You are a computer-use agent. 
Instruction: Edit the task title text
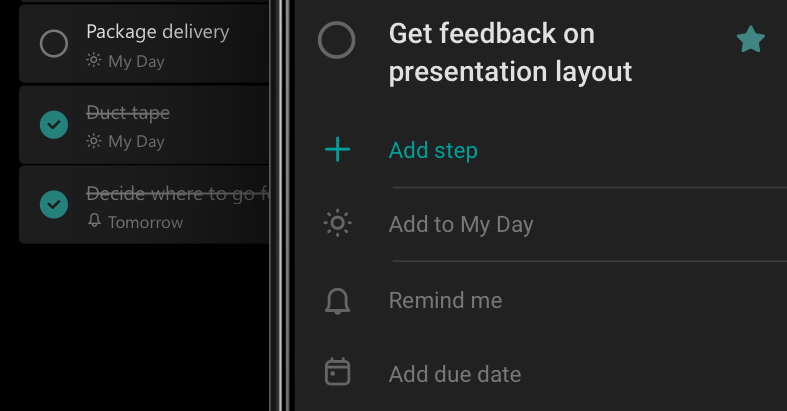(510, 53)
